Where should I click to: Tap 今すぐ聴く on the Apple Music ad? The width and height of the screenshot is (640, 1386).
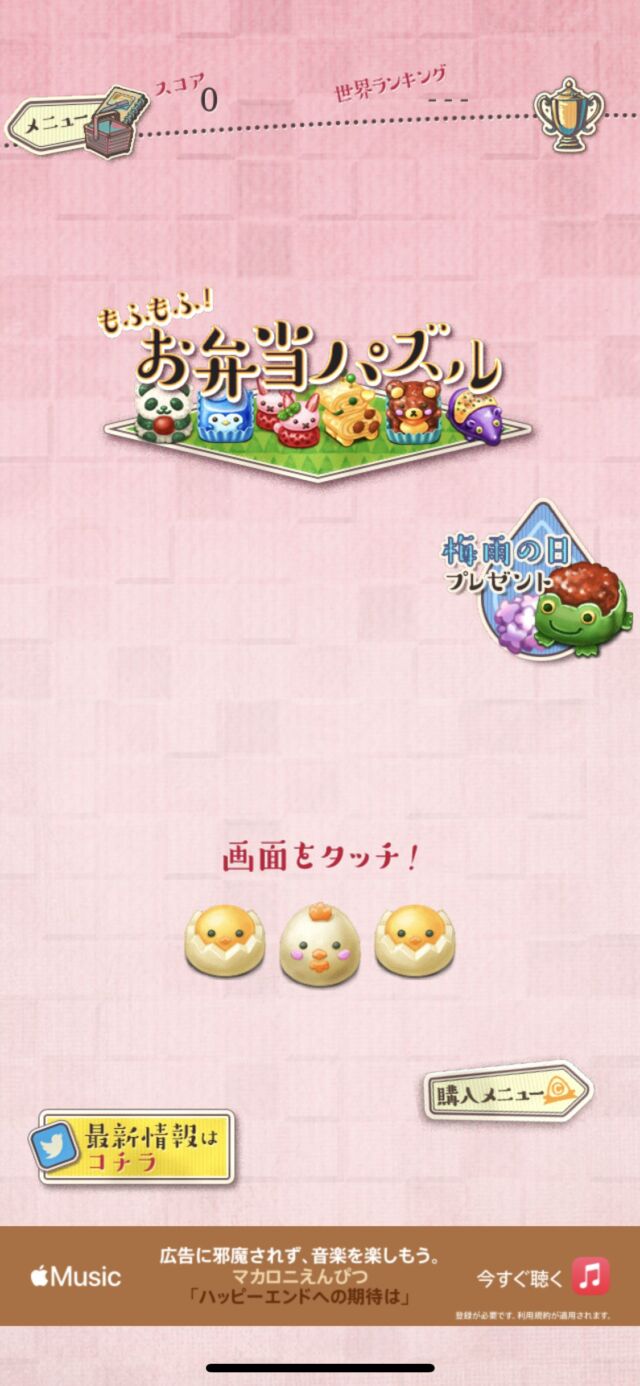(542, 1277)
